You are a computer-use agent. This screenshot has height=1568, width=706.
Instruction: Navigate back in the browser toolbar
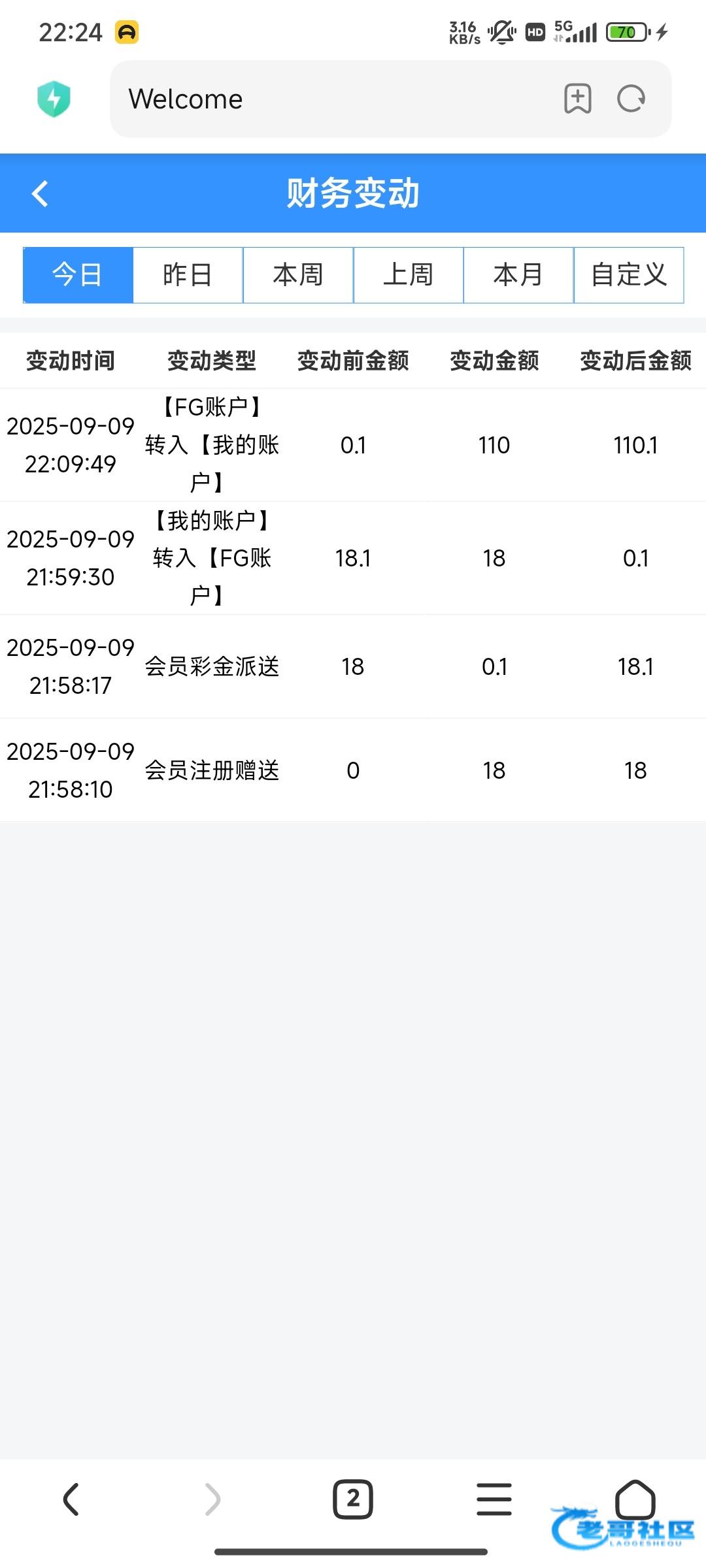[71, 1499]
